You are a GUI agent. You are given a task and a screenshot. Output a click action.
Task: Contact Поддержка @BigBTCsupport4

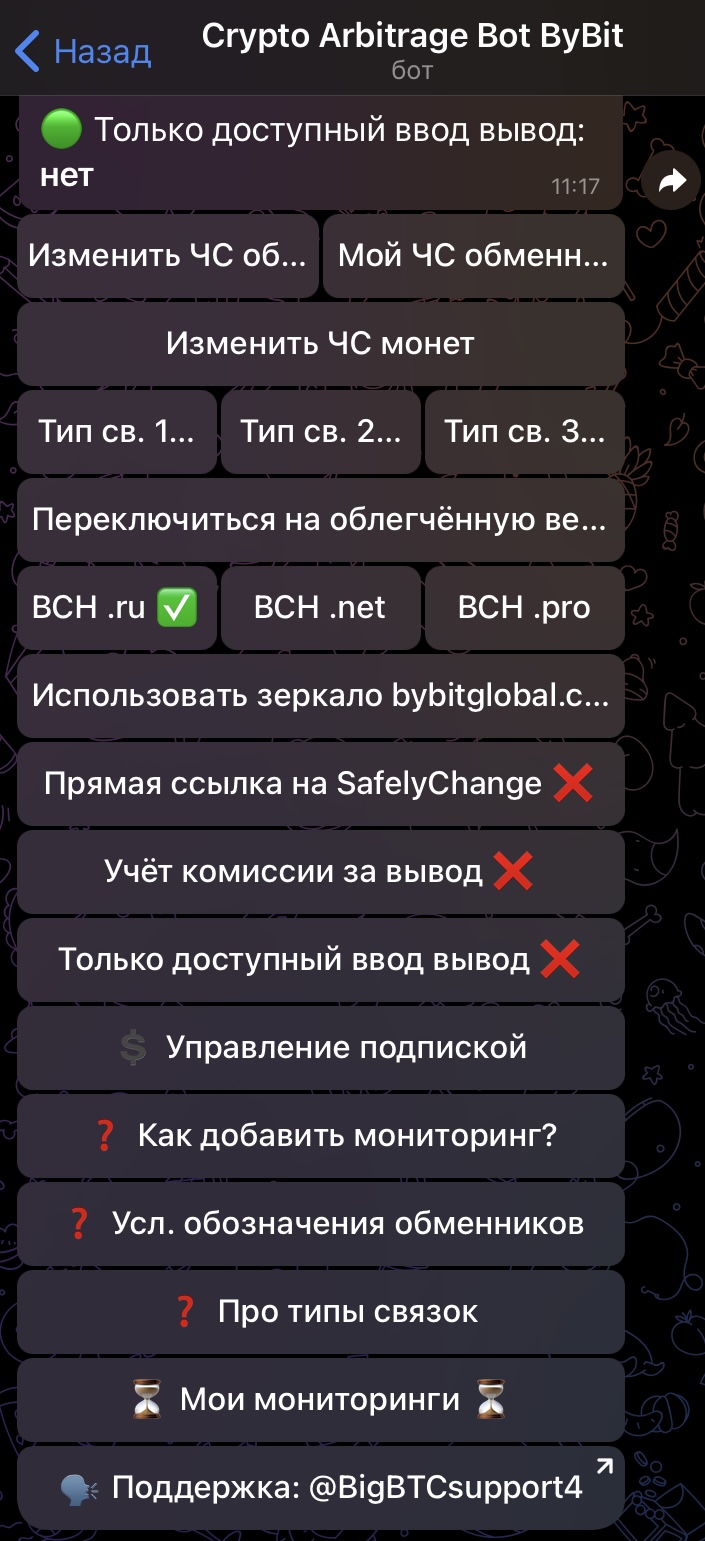coord(320,1488)
